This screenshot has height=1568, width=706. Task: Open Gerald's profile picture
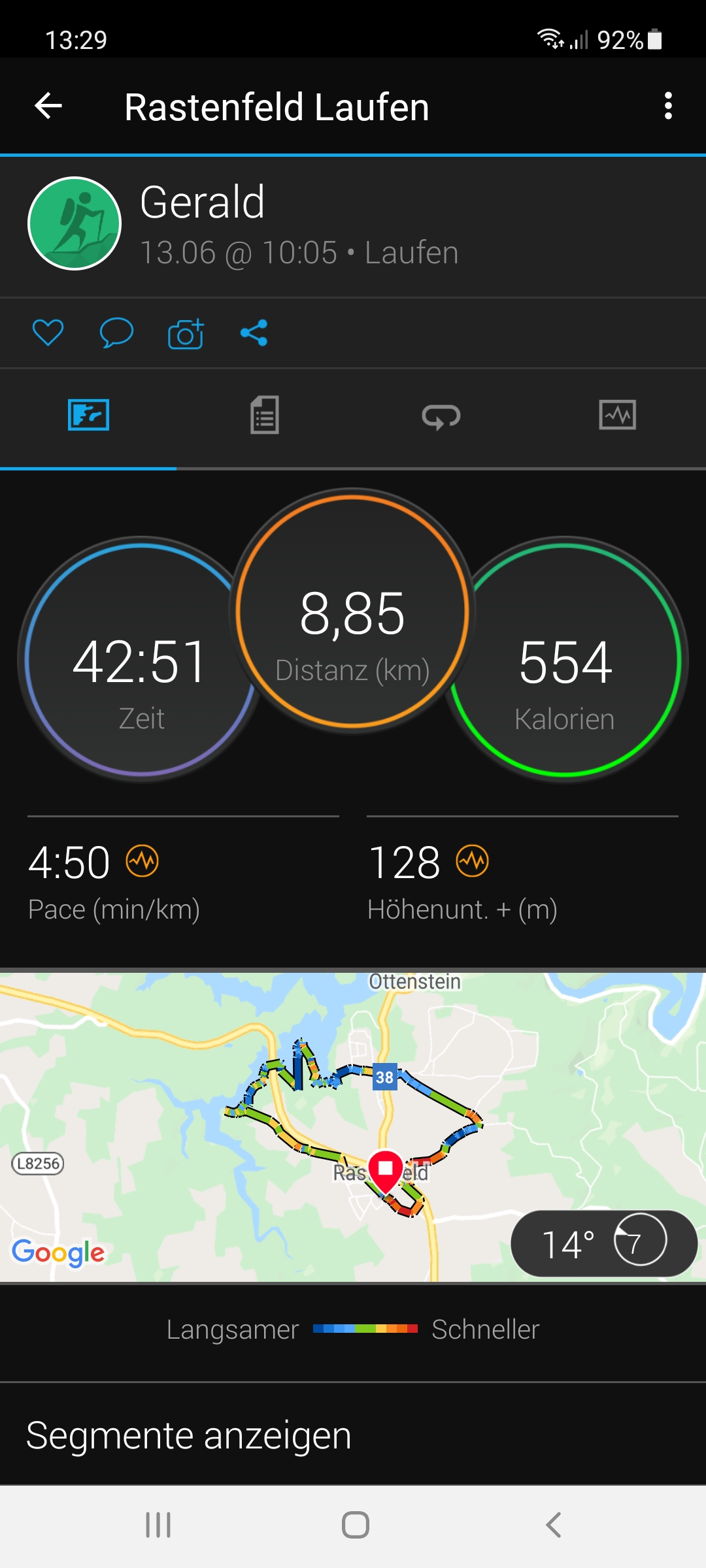75,223
